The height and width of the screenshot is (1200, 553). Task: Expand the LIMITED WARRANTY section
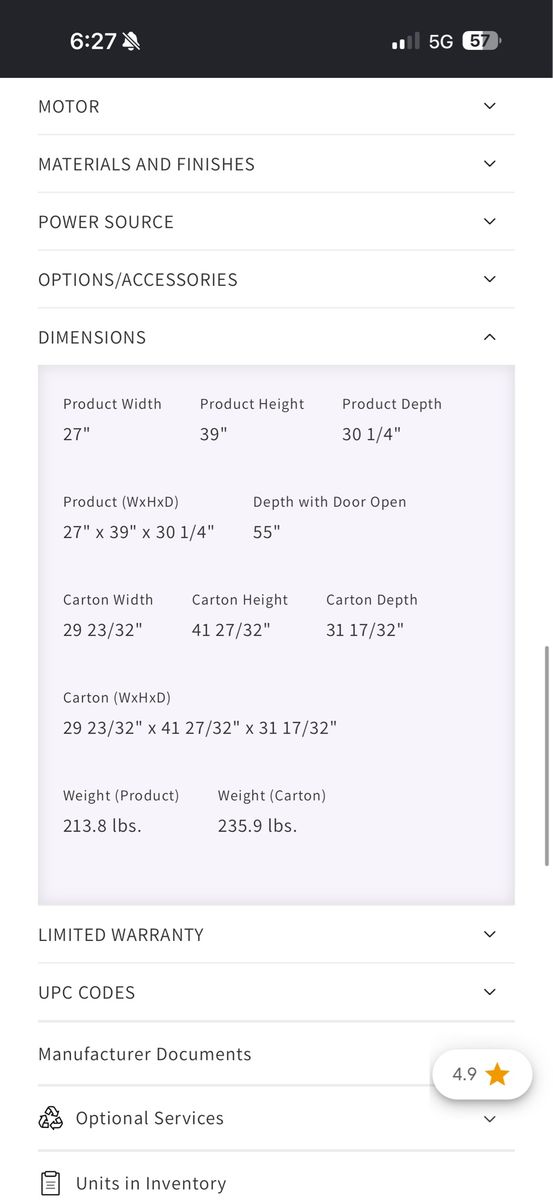(276, 935)
